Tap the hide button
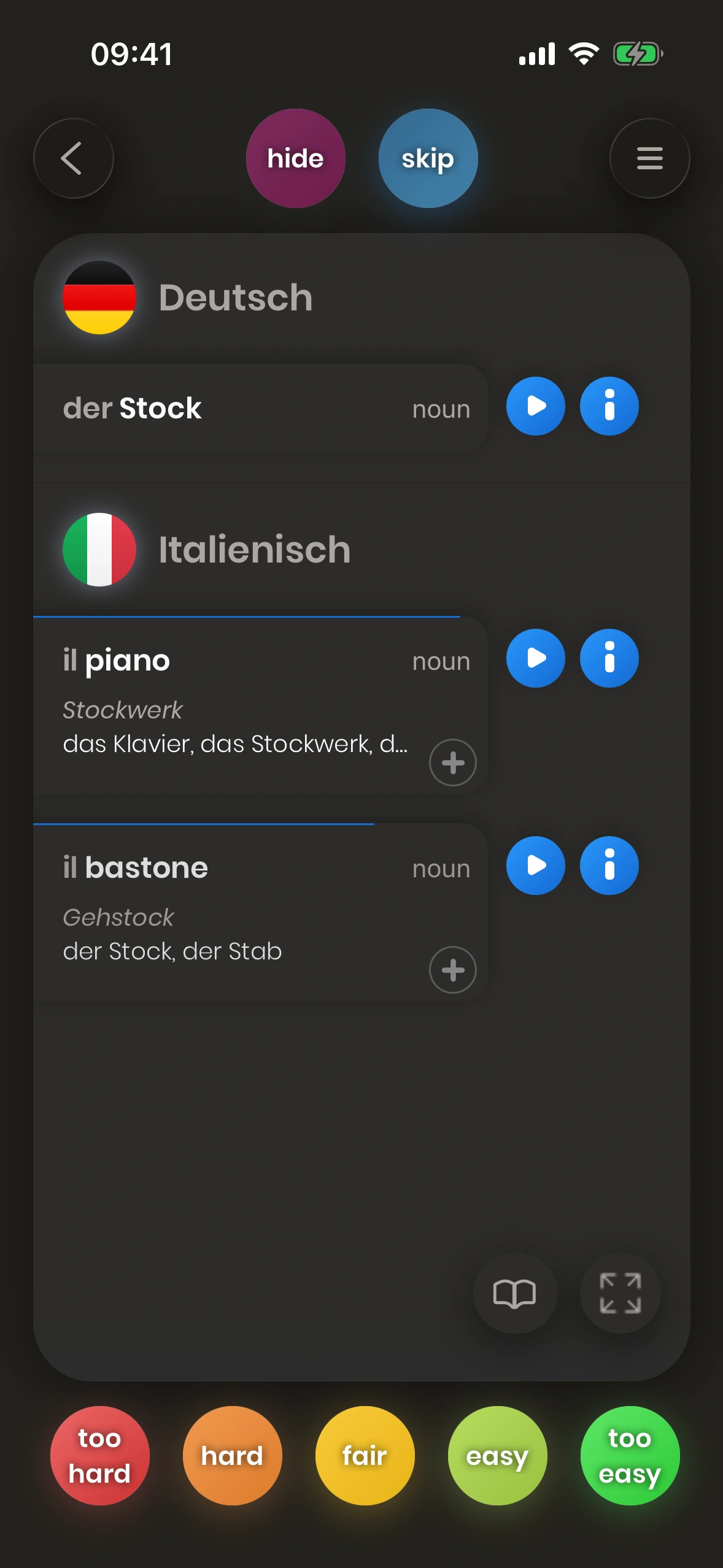723x1568 pixels. (295, 158)
